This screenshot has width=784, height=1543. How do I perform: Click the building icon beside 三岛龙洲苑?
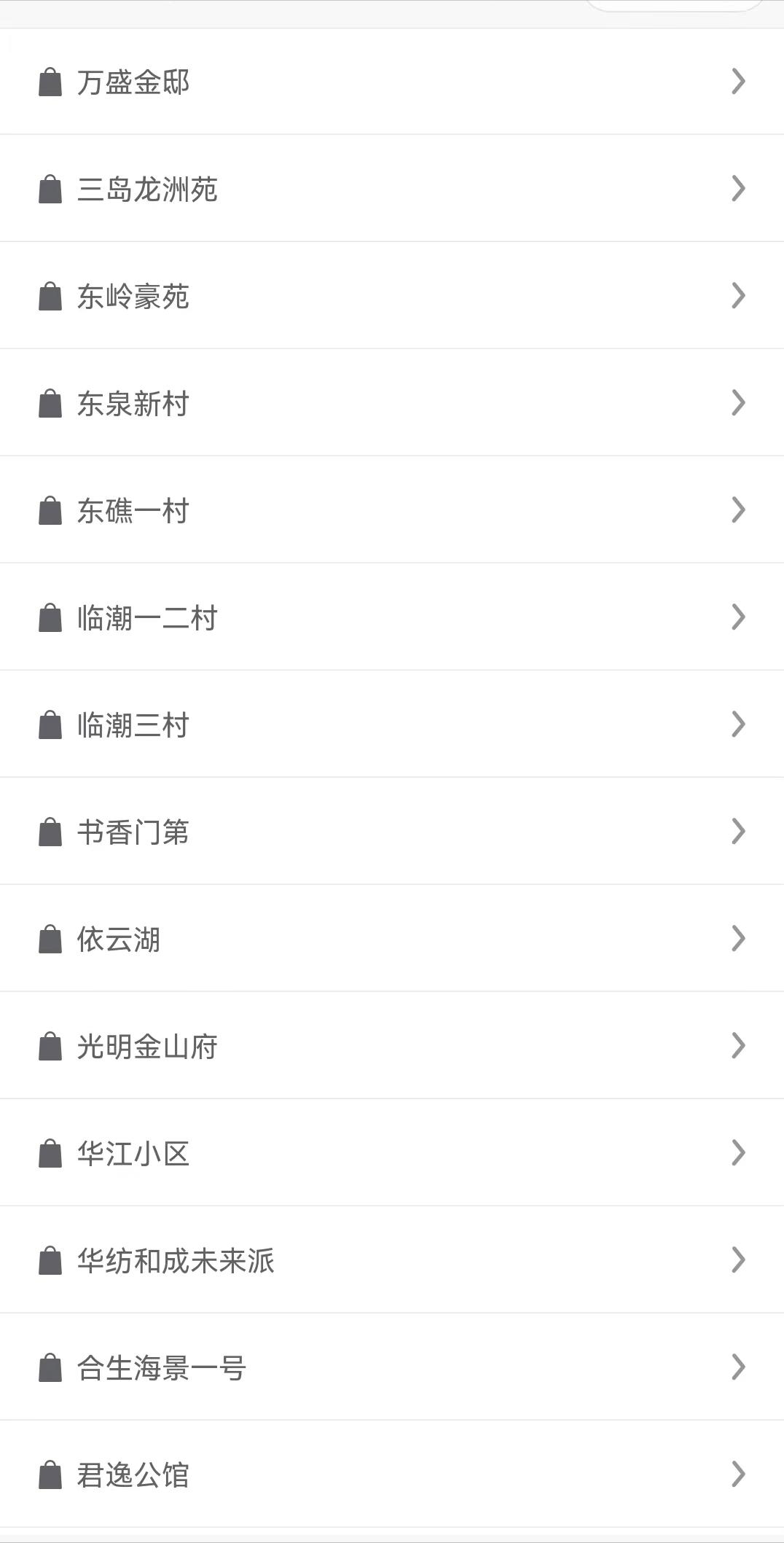(50, 188)
